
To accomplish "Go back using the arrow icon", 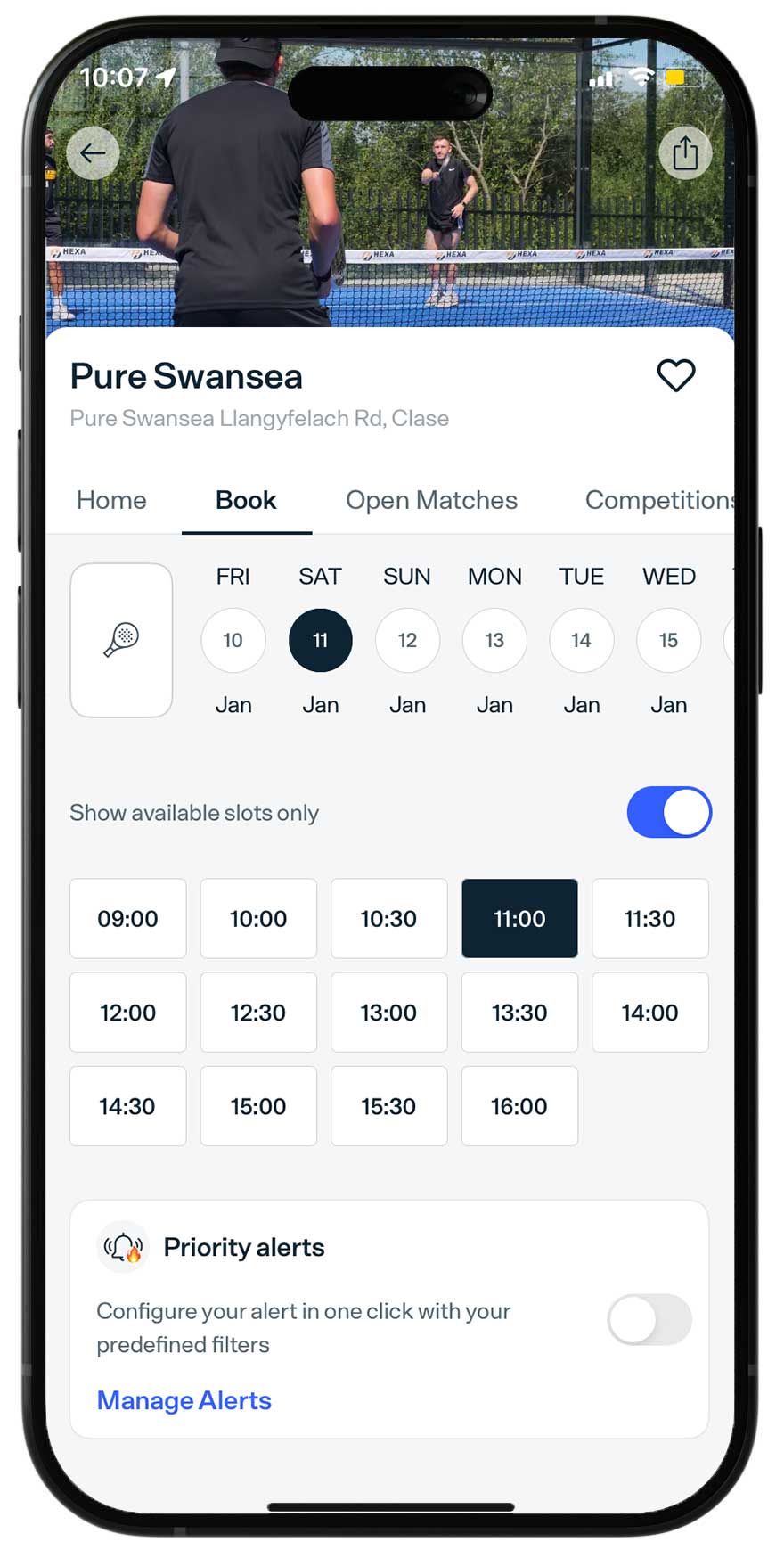I will tap(93, 153).
